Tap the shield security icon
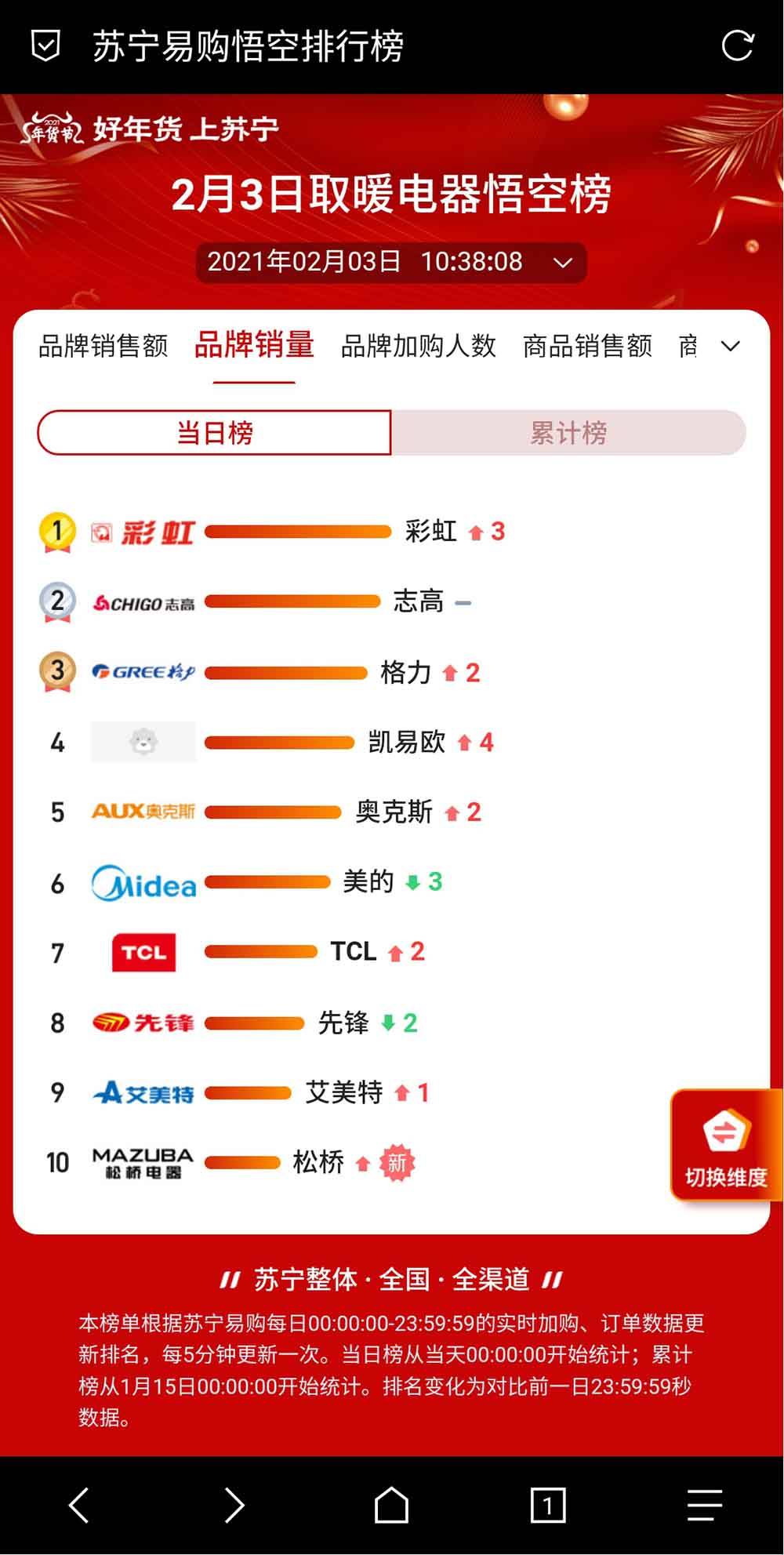Image resolution: width=784 pixels, height=1555 pixels. [x=45, y=46]
